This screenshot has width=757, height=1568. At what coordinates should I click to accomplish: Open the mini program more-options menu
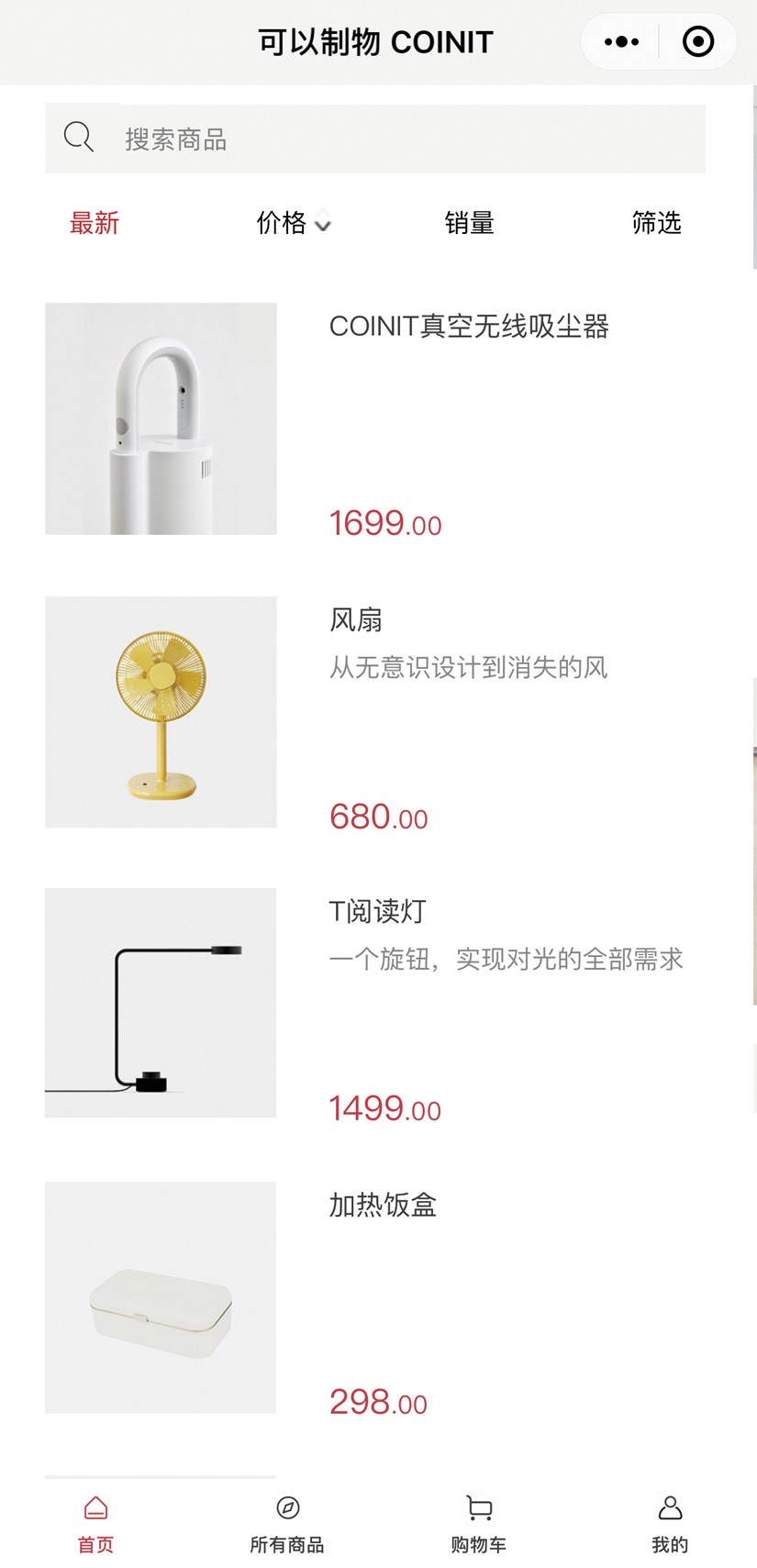click(621, 42)
